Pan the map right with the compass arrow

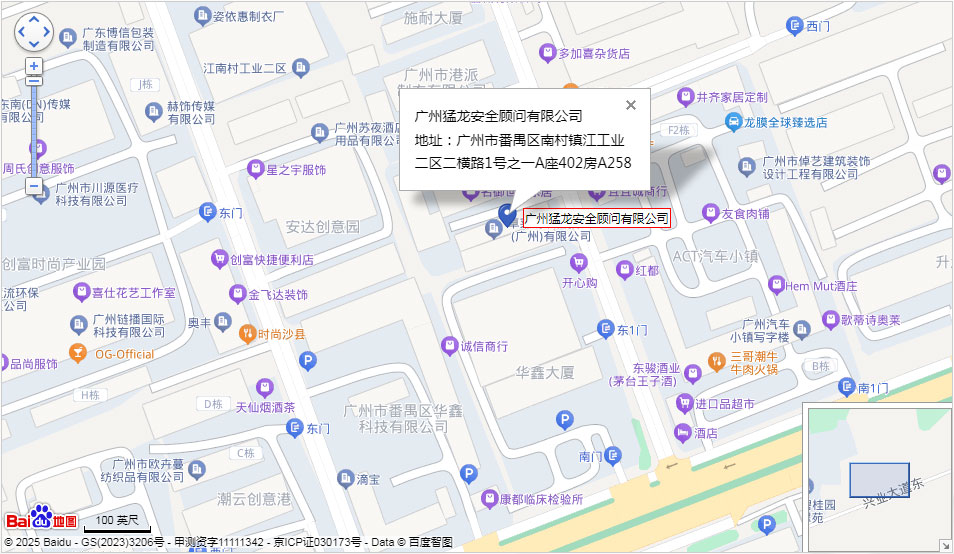(x=46, y=32)
